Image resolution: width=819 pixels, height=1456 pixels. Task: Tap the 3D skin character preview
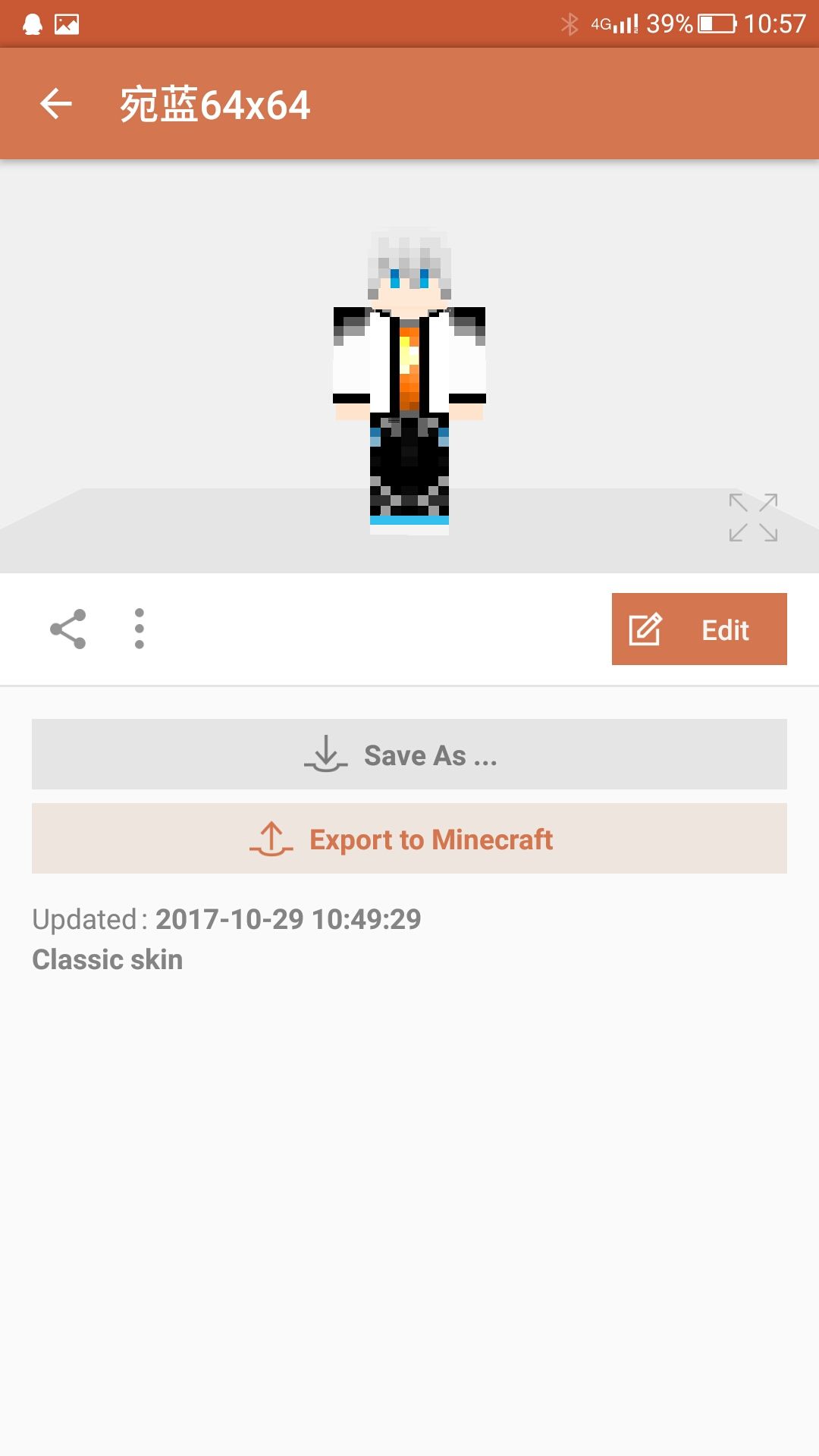[x=409, y=379]
